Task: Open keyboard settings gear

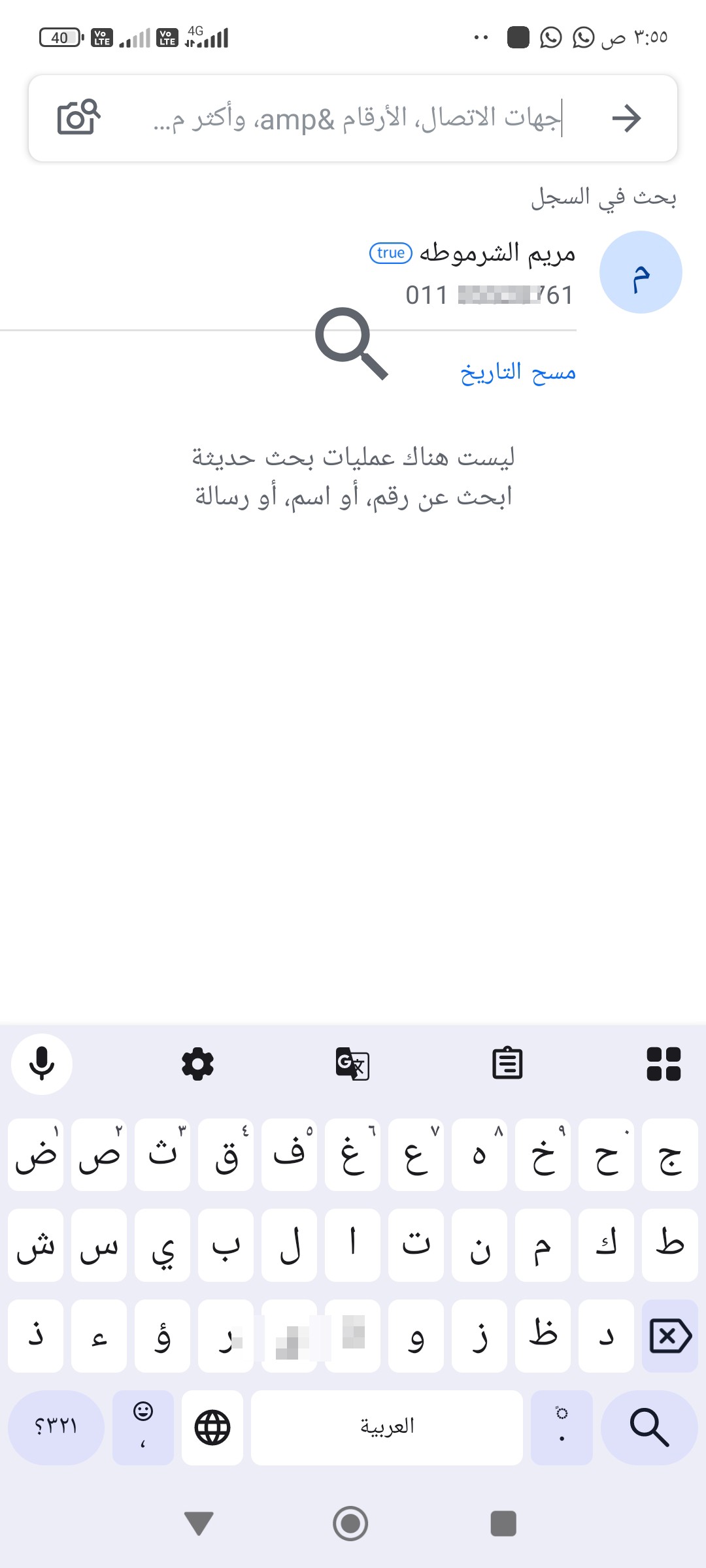Action: point(197,1064)
